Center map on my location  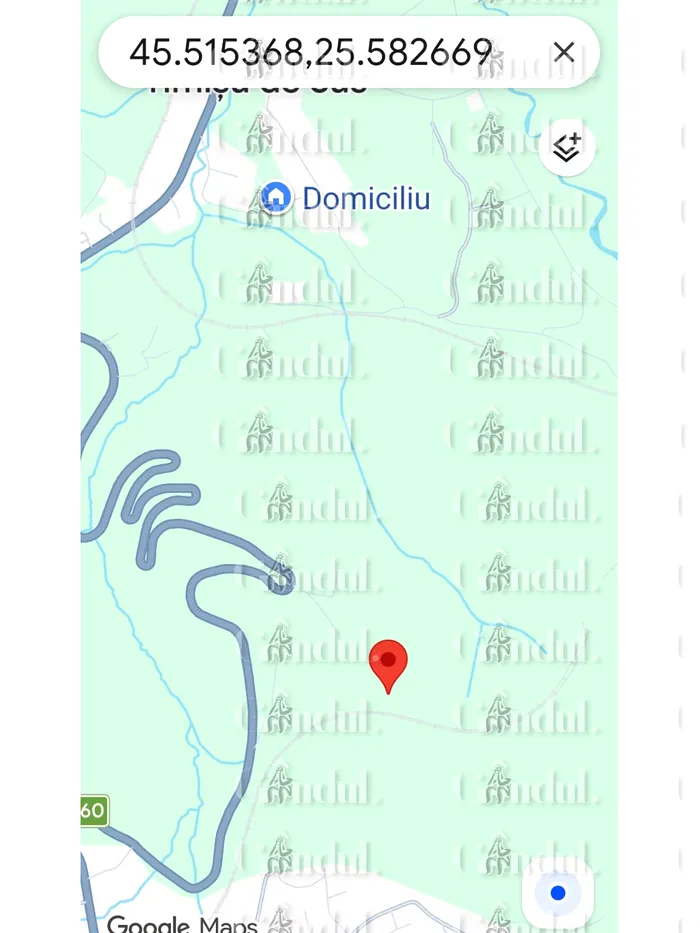click(x=558, y=892)
